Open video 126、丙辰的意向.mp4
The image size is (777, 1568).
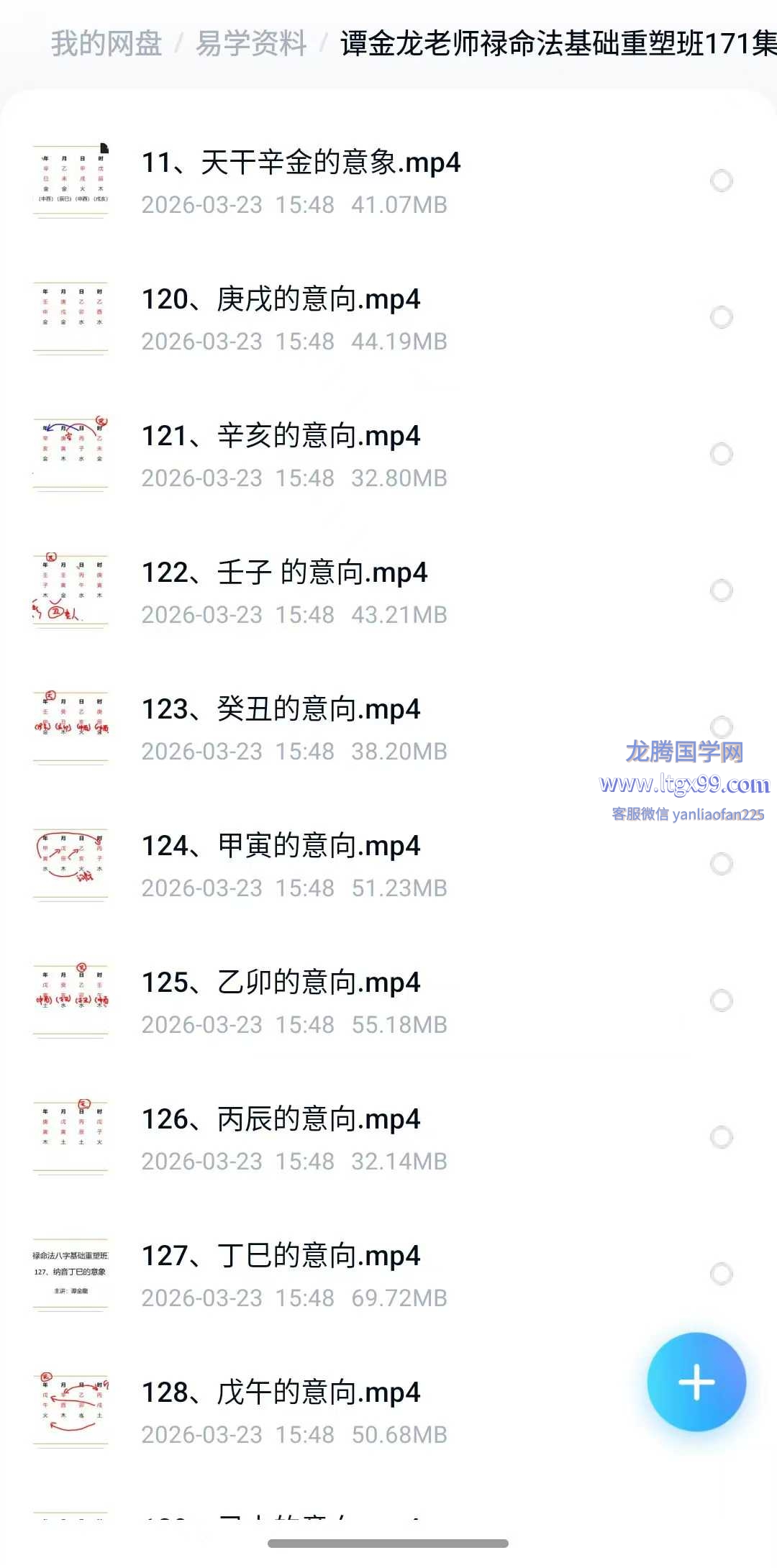[x=281, y=1119]
